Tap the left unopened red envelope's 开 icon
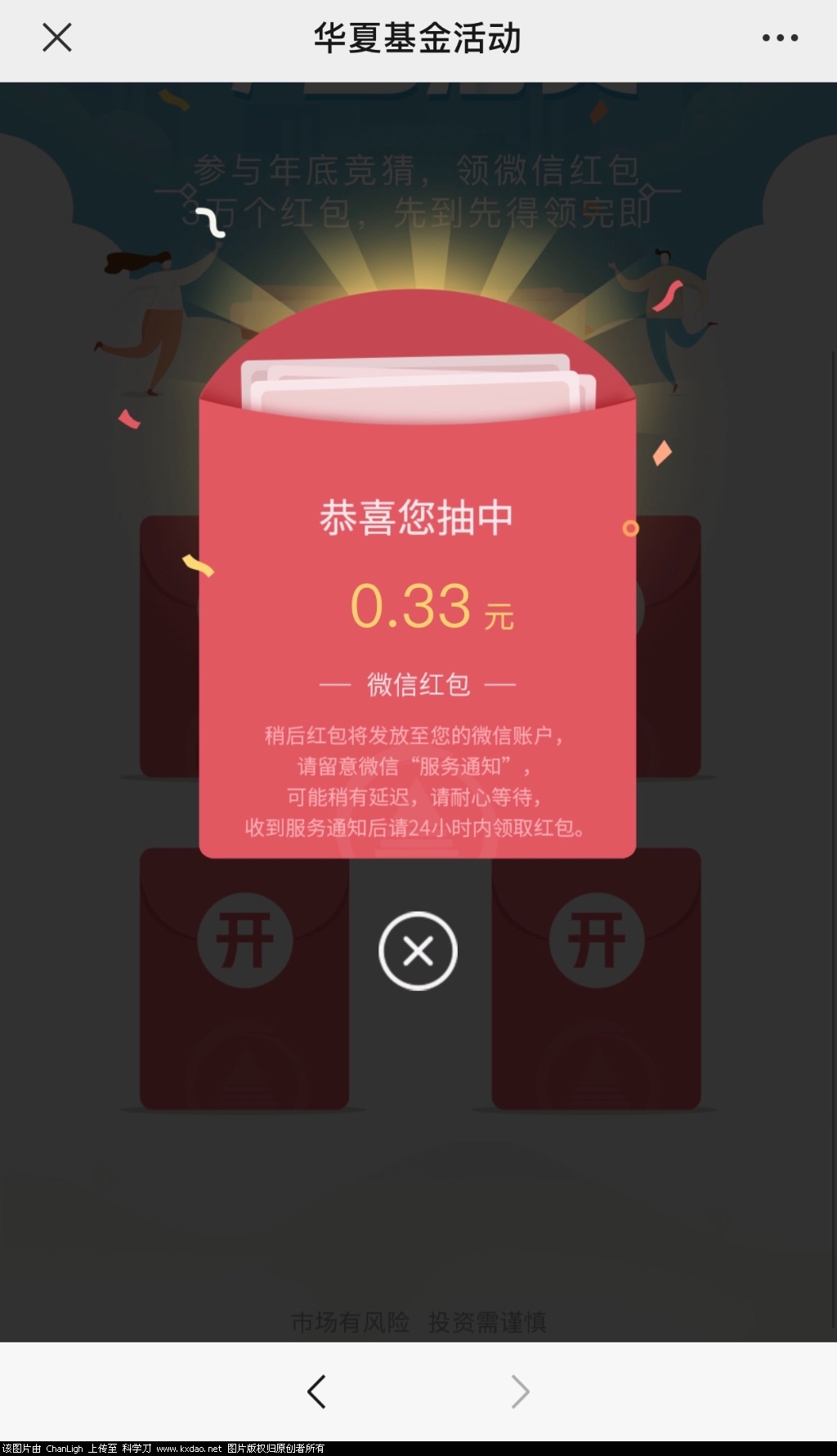837x1456 pixels. pos(243,939)
